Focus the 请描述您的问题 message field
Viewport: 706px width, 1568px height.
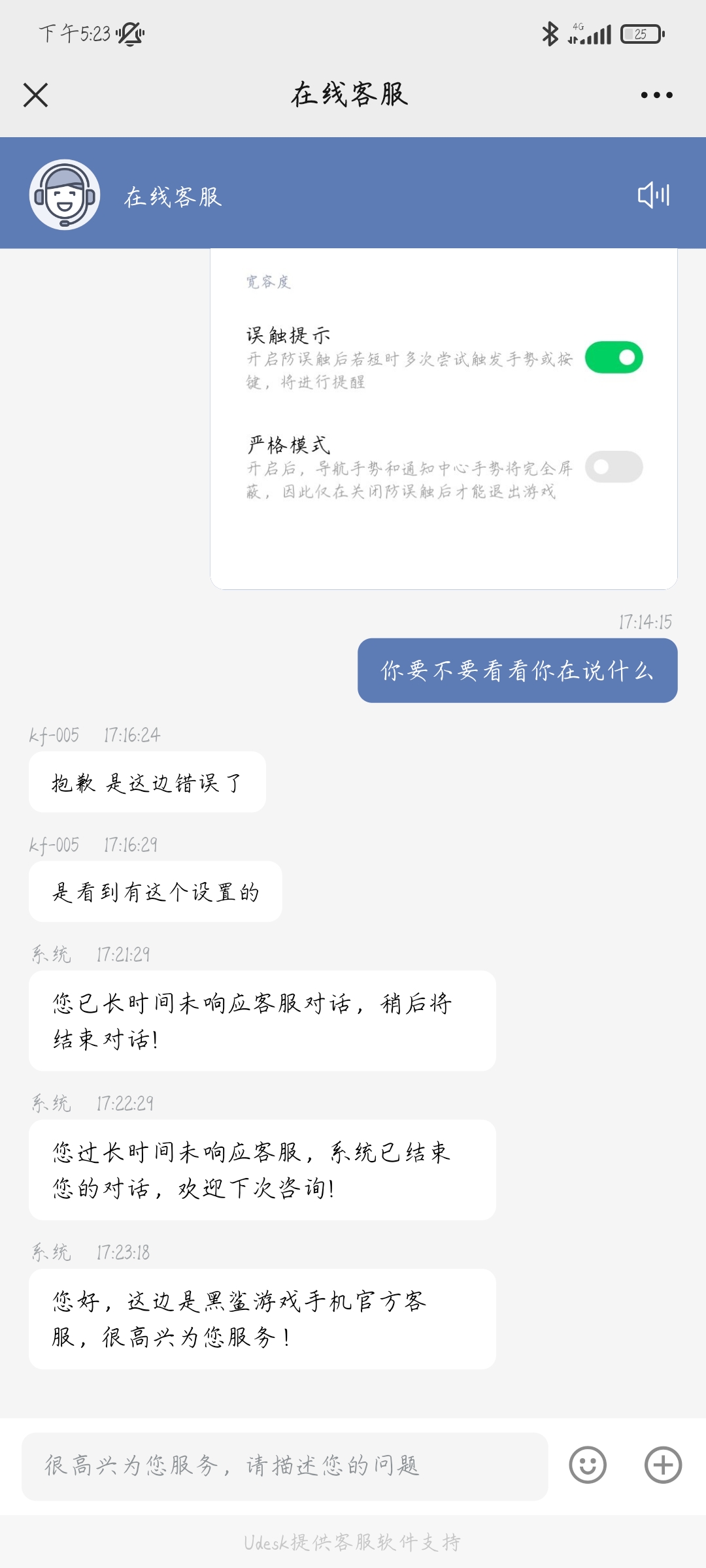click(x=284, y=1466)
